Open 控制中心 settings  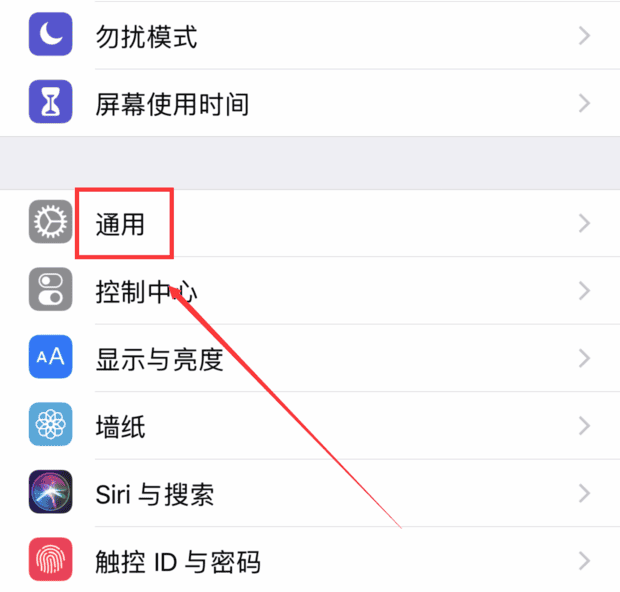coord(146,292)
